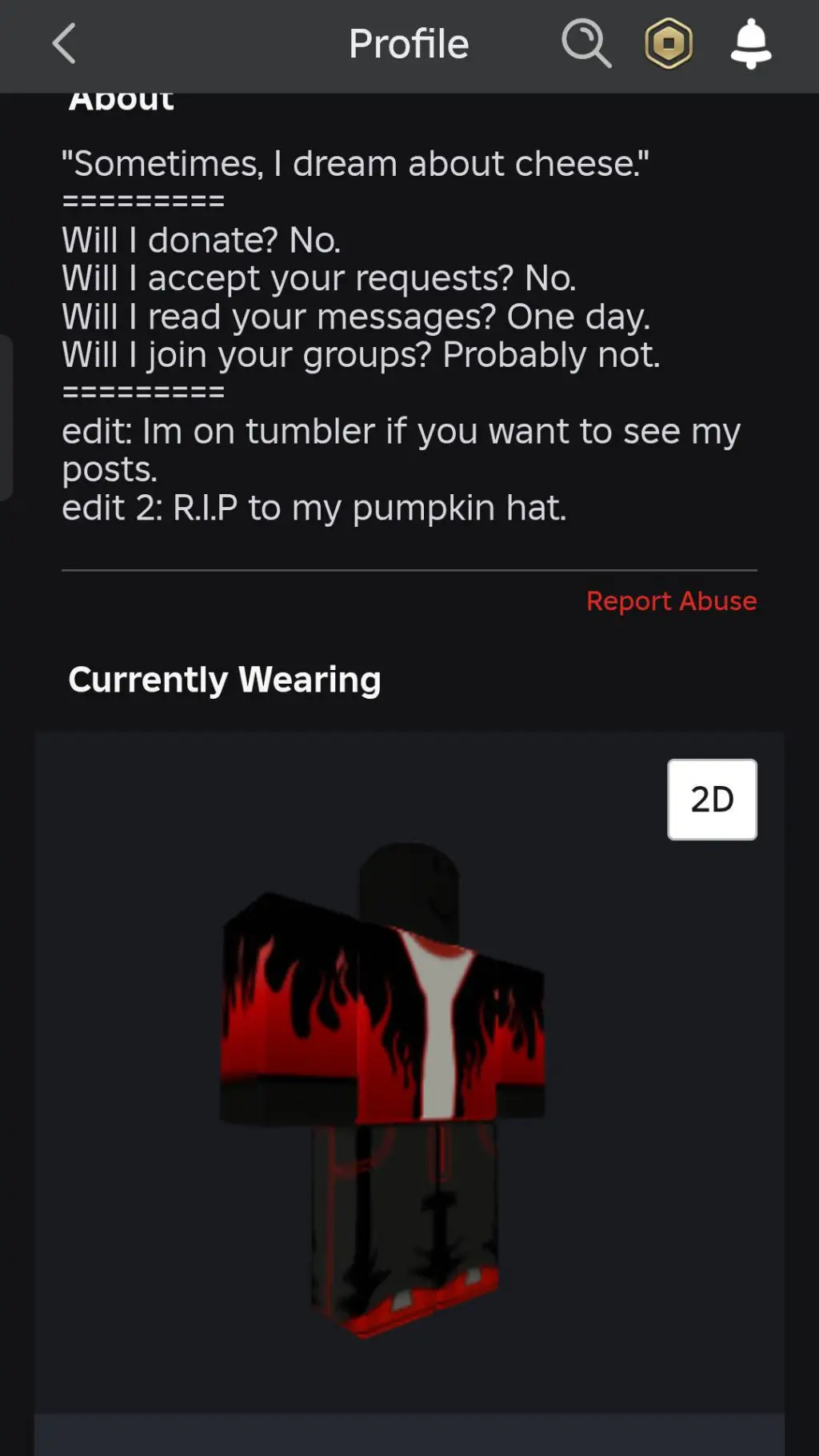819x1456 pixels.
Task: Expand the Currently Wearing section
Action: pyautogui.click(x=225, y=680)
